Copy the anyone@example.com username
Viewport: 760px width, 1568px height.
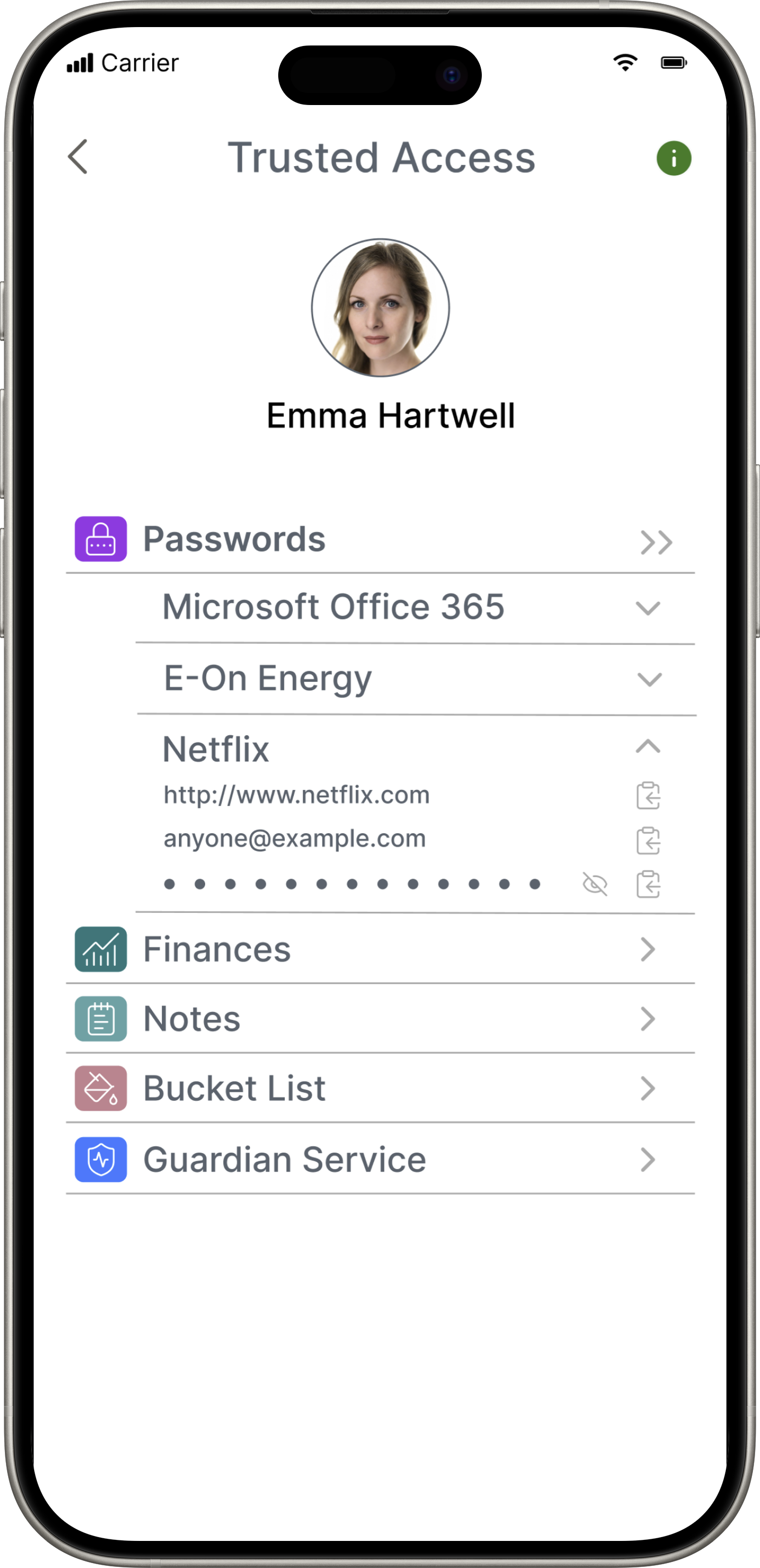(648, 840)
